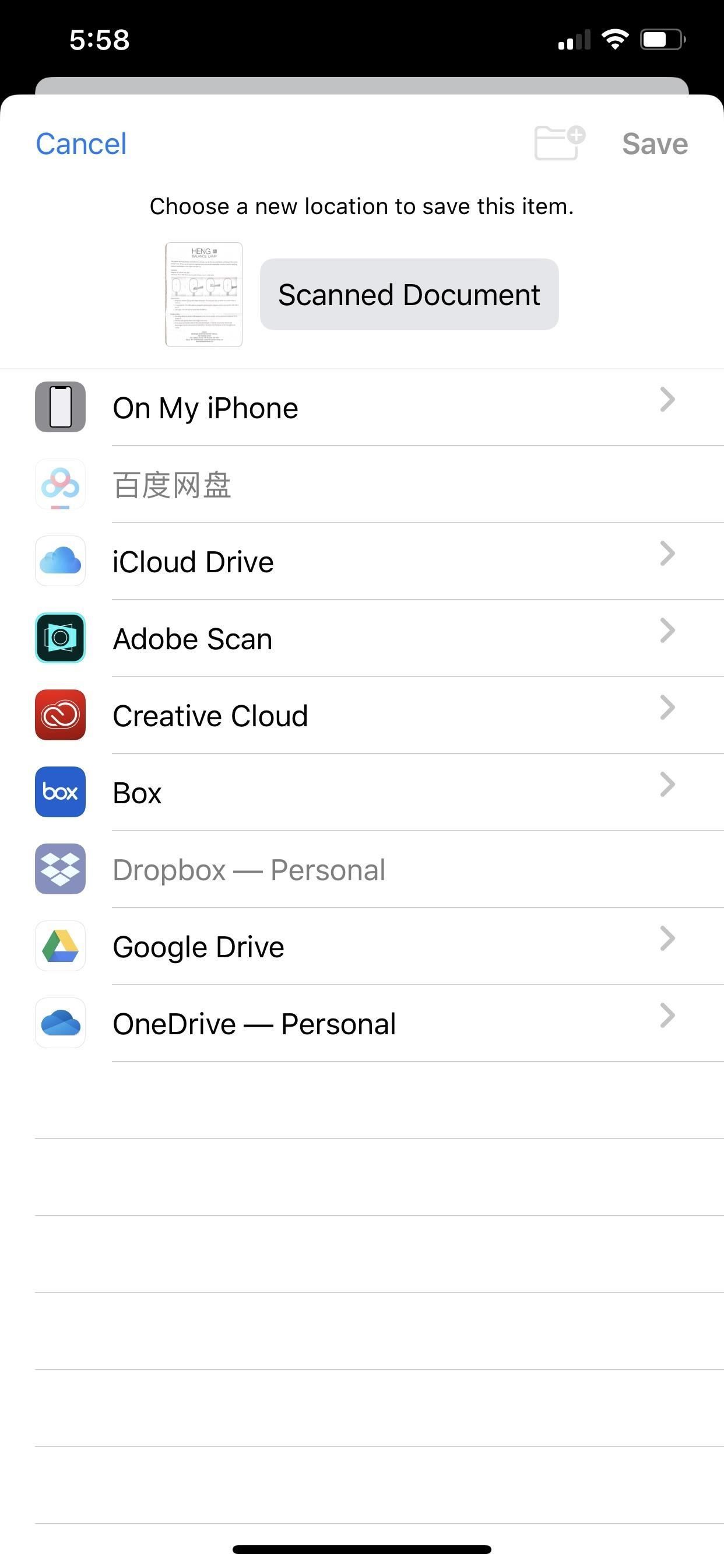
Task: Tap the scanned document preview thumbnail
Action: (203, 294)
